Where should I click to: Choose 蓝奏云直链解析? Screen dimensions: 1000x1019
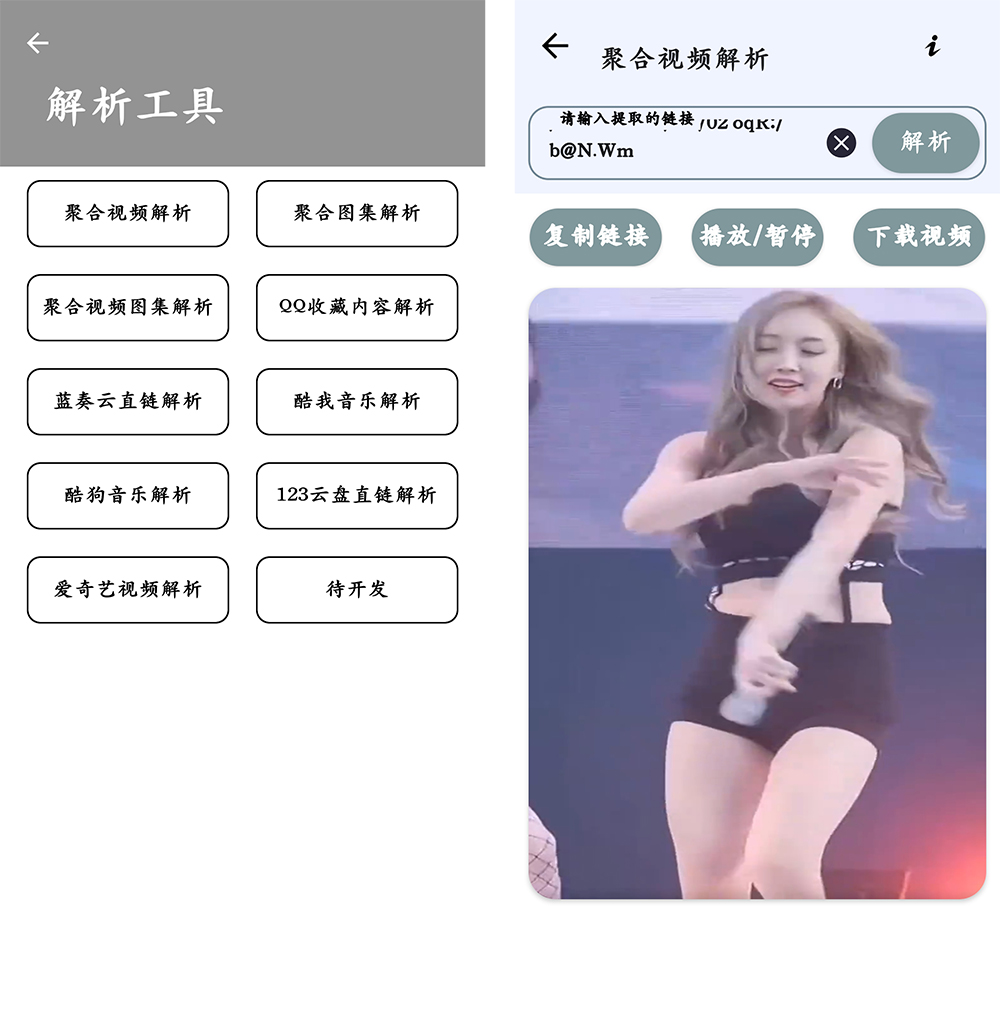128,401
